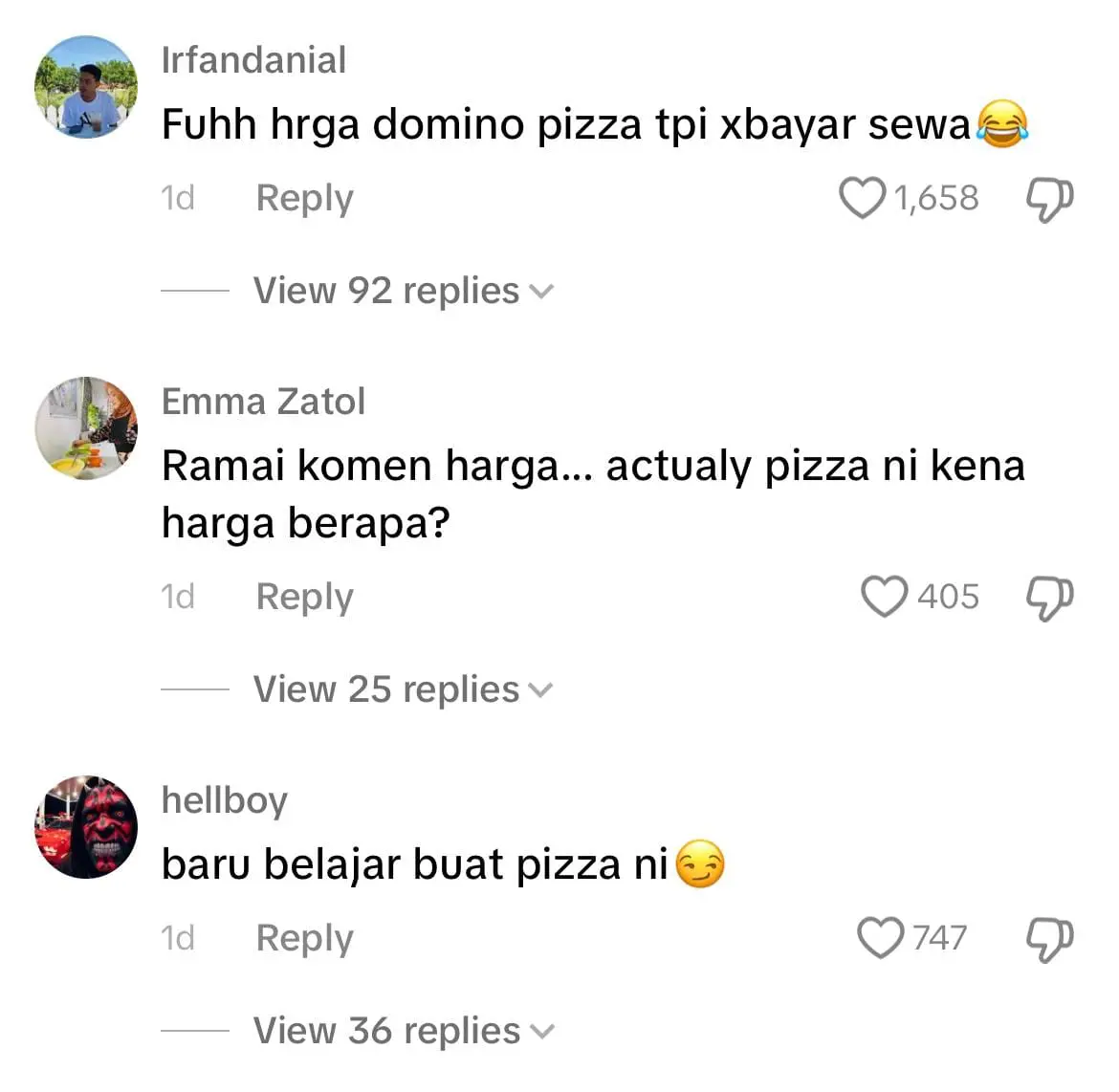Image resolution: width=1119 pixels, height=1092 pixels.
Task: Dislike Irfandanial's comment
Action: pos(1048,199)
